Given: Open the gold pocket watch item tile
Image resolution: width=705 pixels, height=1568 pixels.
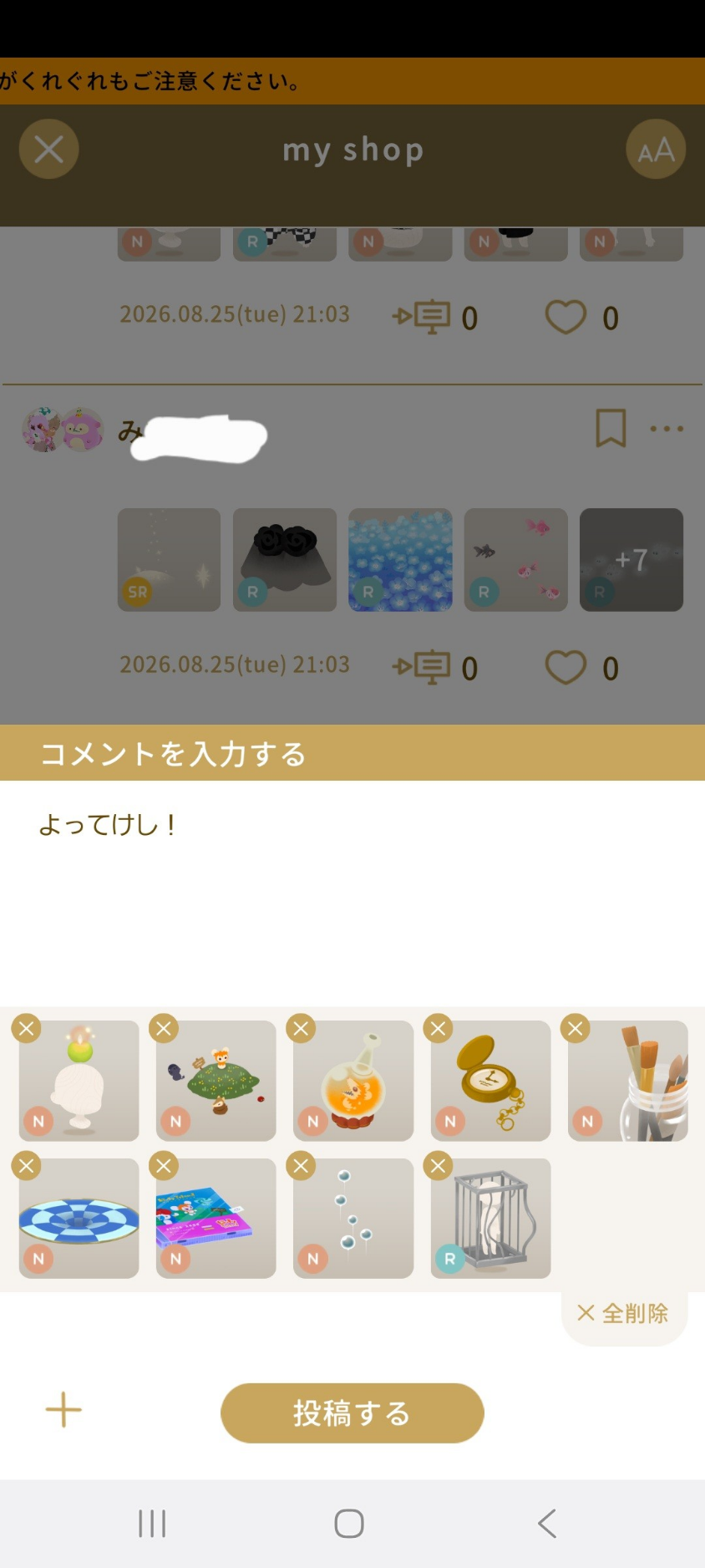Looking at the screenshot, I should (x=490, y=1081).
